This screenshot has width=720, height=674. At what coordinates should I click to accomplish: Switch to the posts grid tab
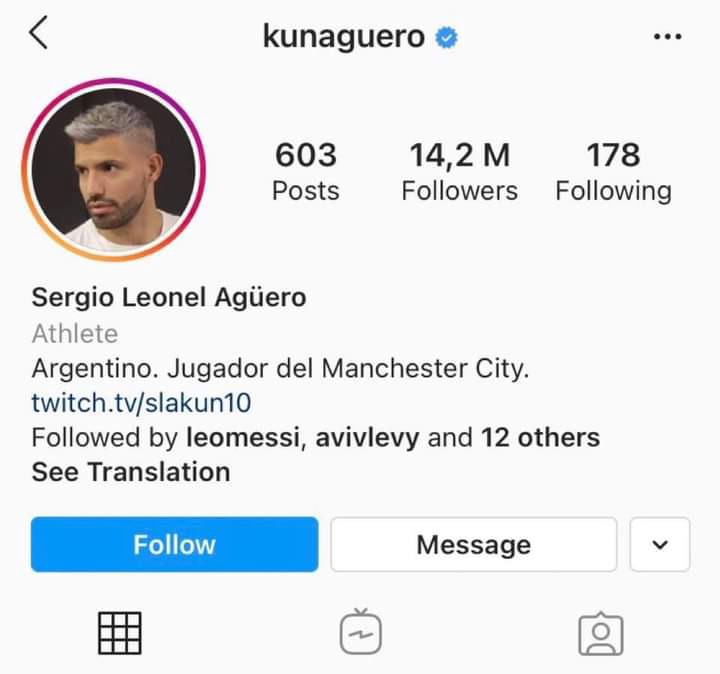(x=120, y=633)
